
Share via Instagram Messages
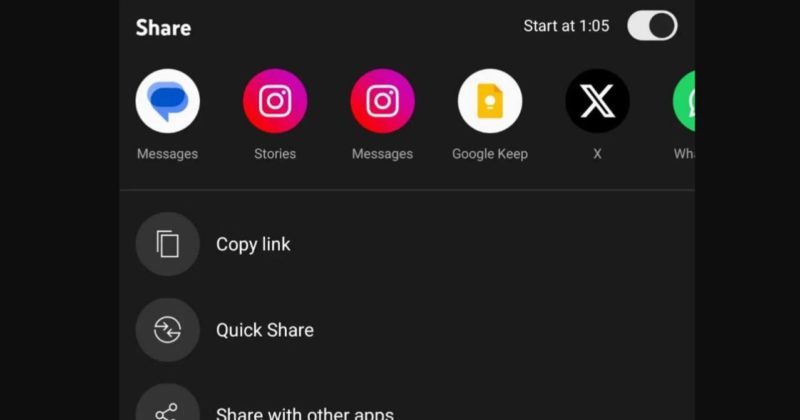coord(382,101)
